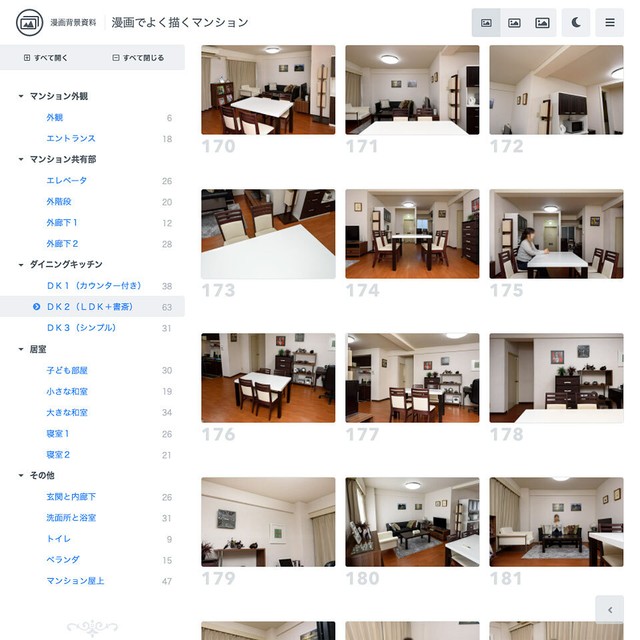
Task: Open the 子ども部屋 section
Action: click(66, 370)
